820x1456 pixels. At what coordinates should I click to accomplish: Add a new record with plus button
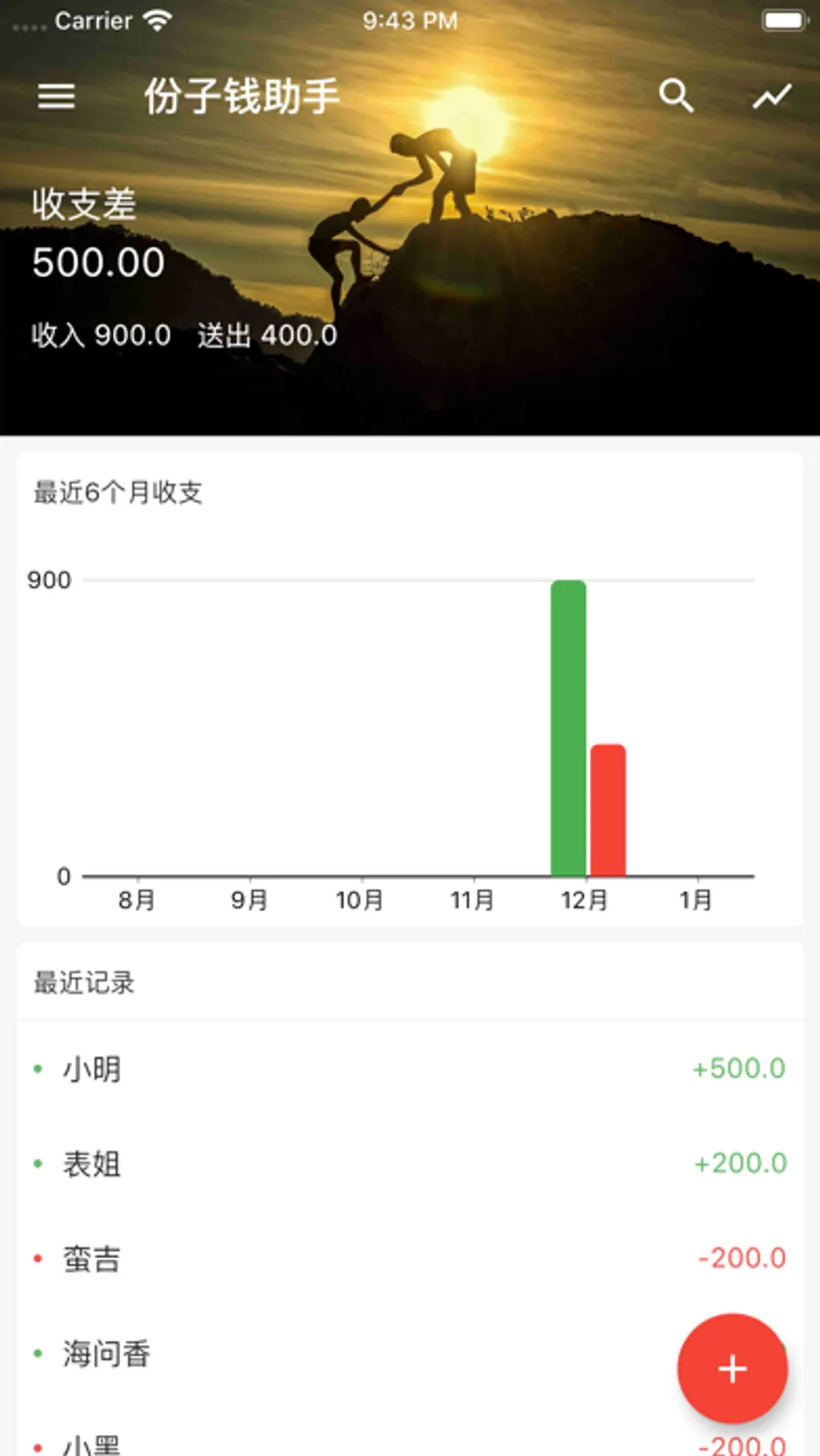(732, 1369)
